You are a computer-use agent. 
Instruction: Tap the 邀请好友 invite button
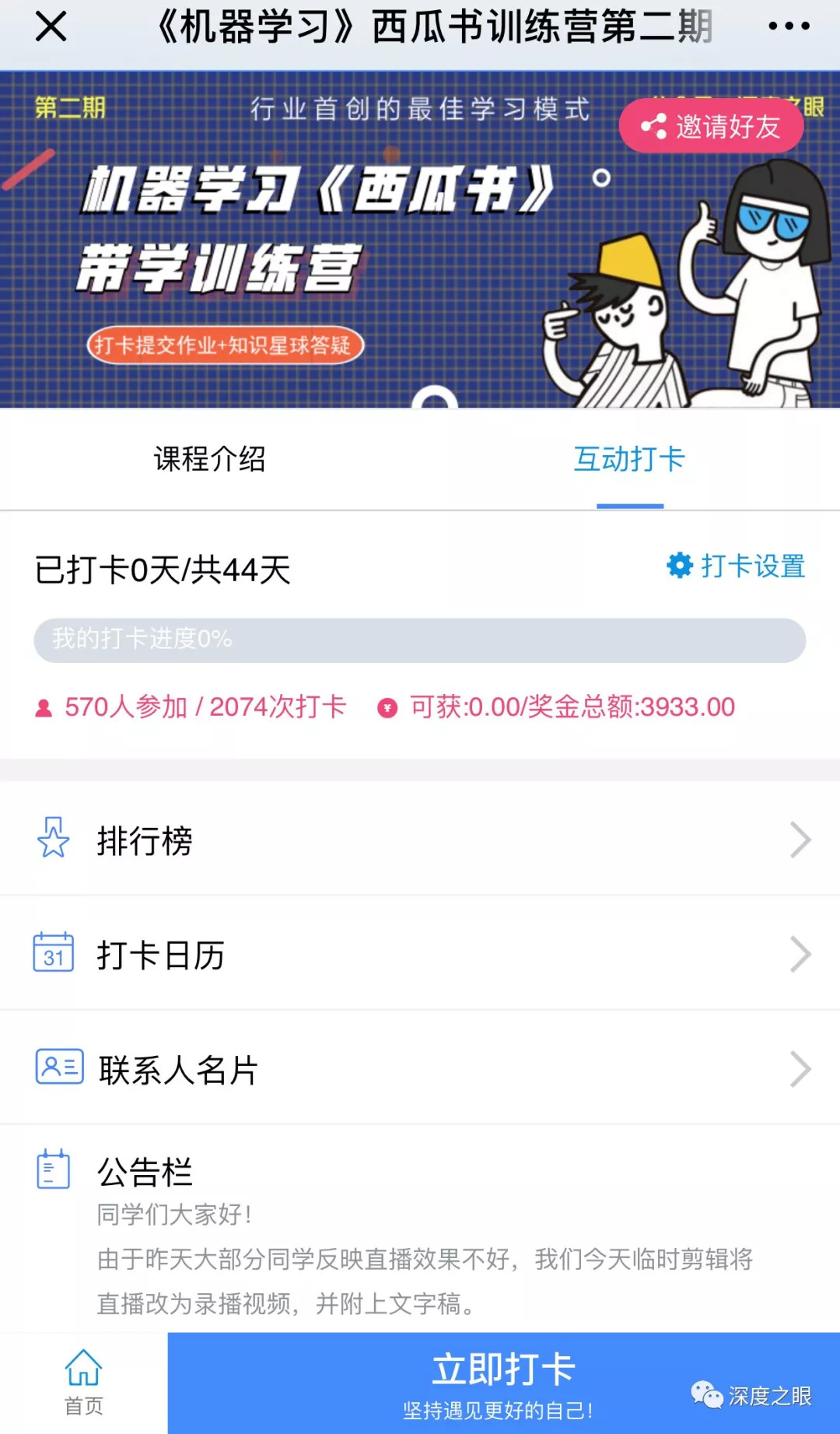(x=711, y=126)
